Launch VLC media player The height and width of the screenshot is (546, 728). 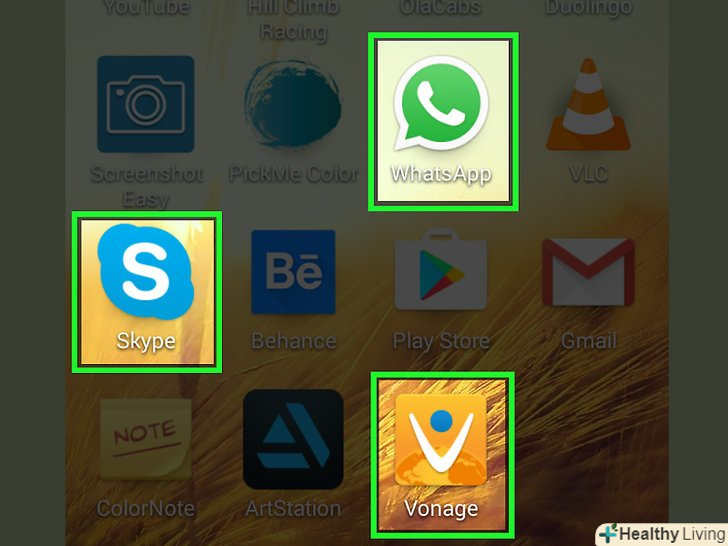[x=589, y=105]
